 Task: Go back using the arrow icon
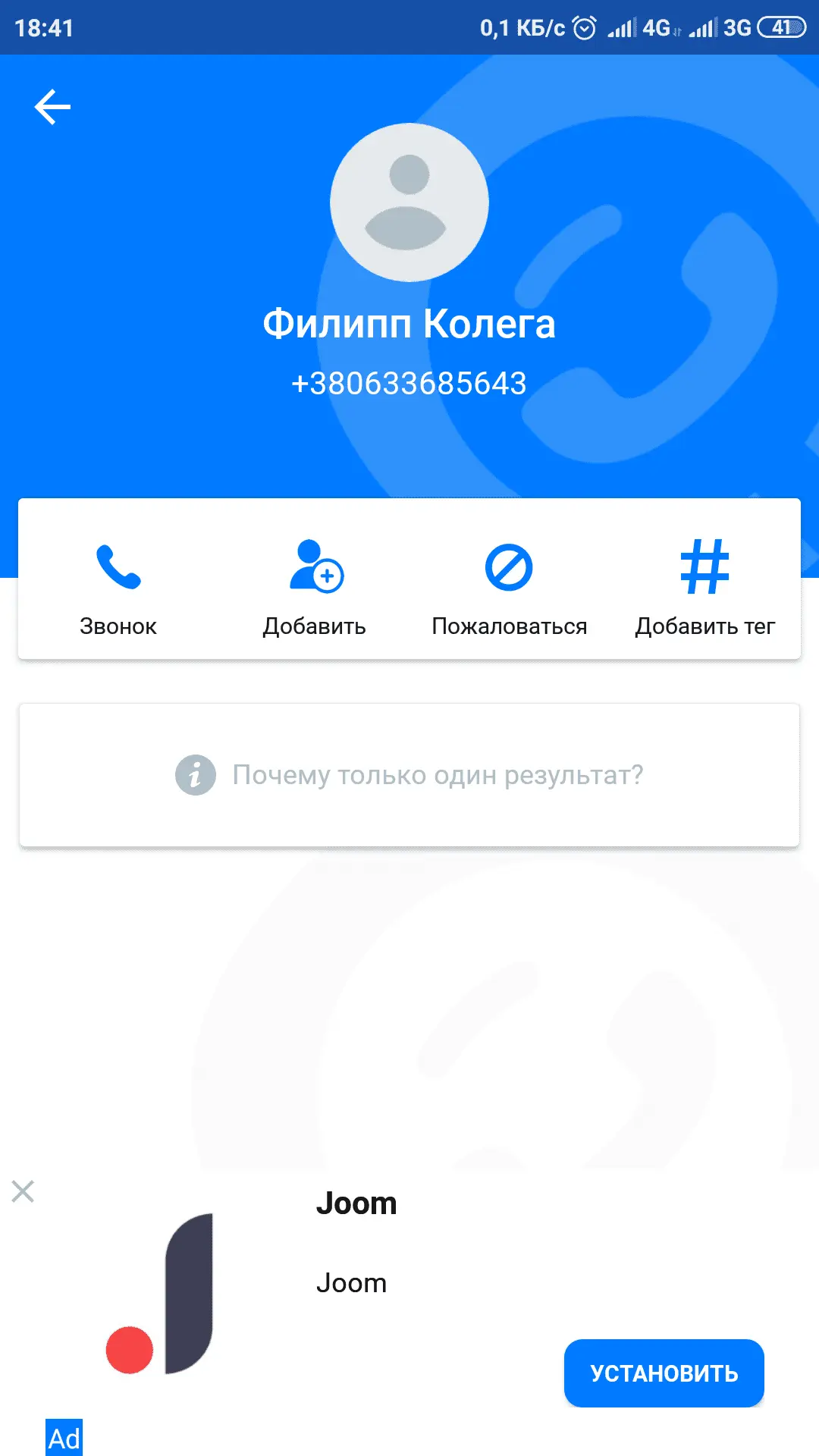[x=52, y=107]
